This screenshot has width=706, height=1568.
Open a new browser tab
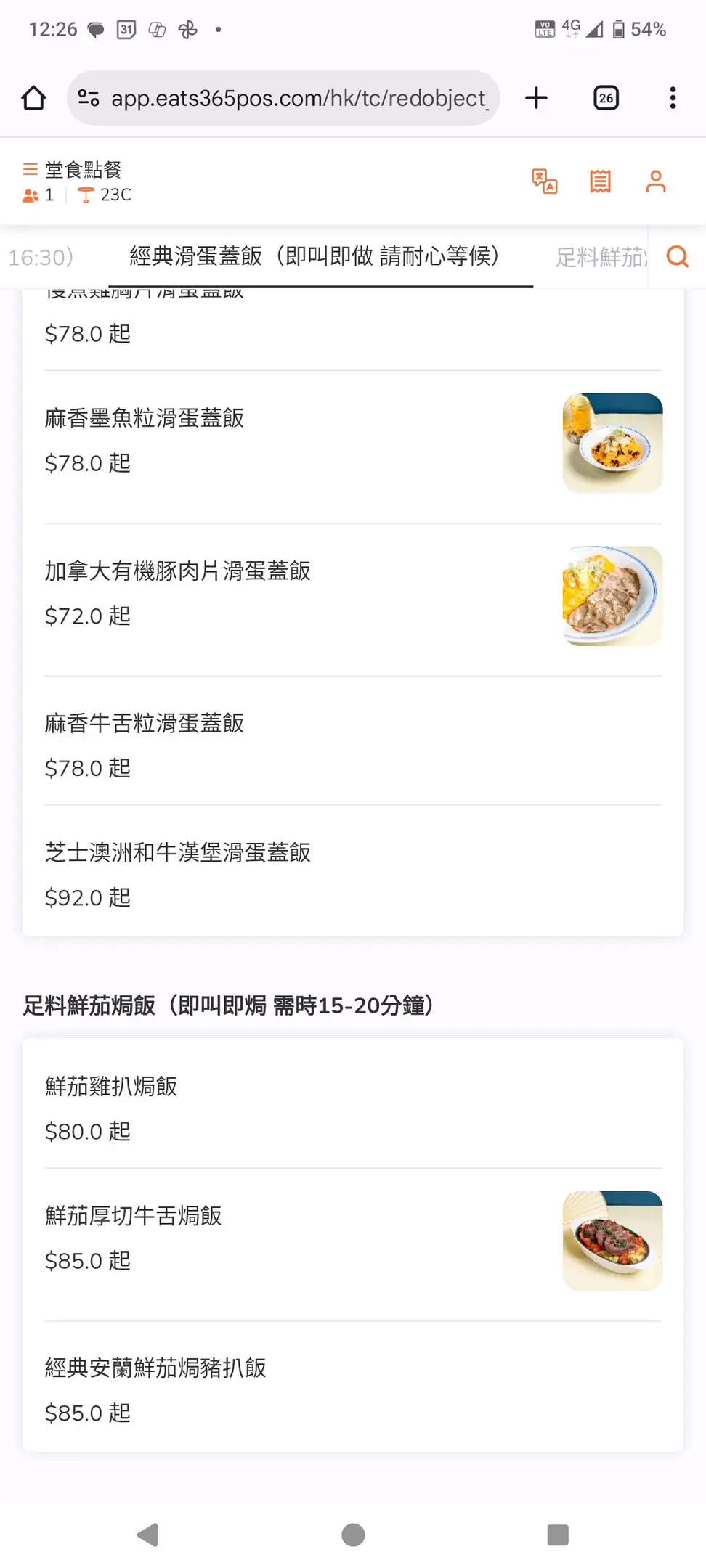536,98
